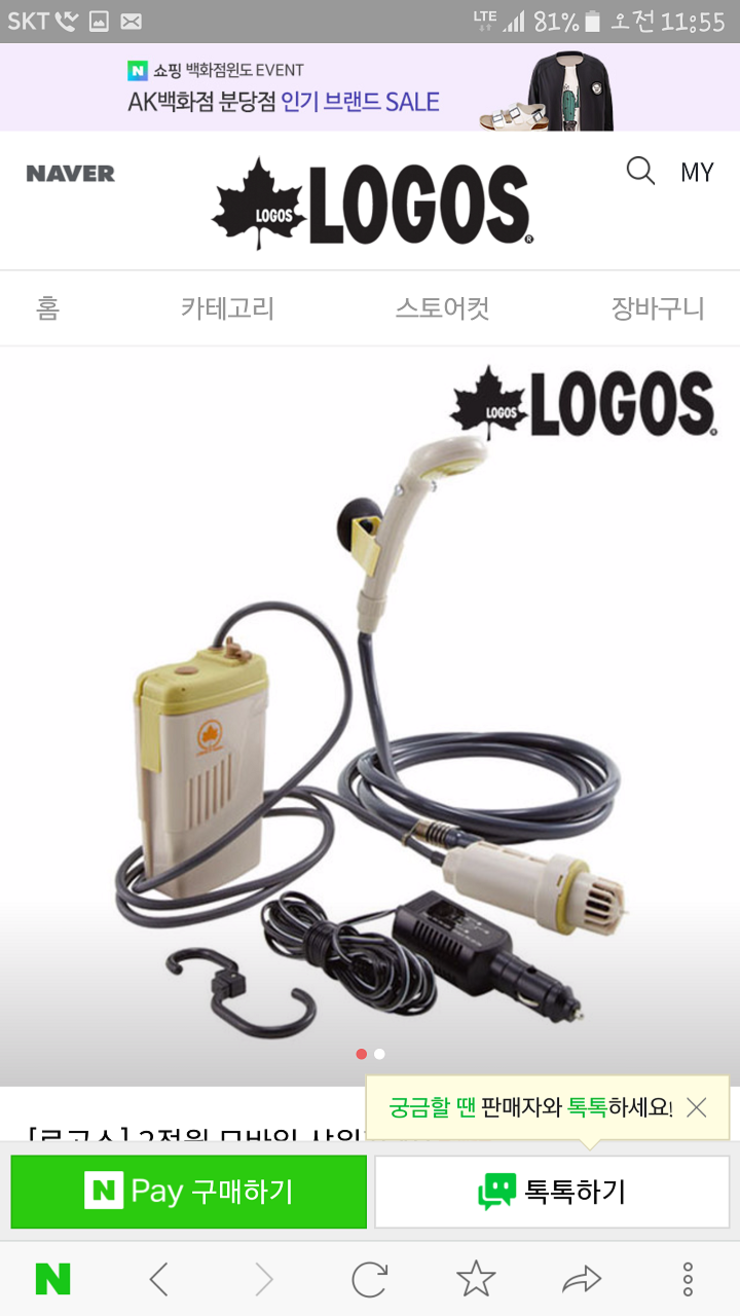
Task: Go back in the browser
Action: click(x=159, y=1279)
